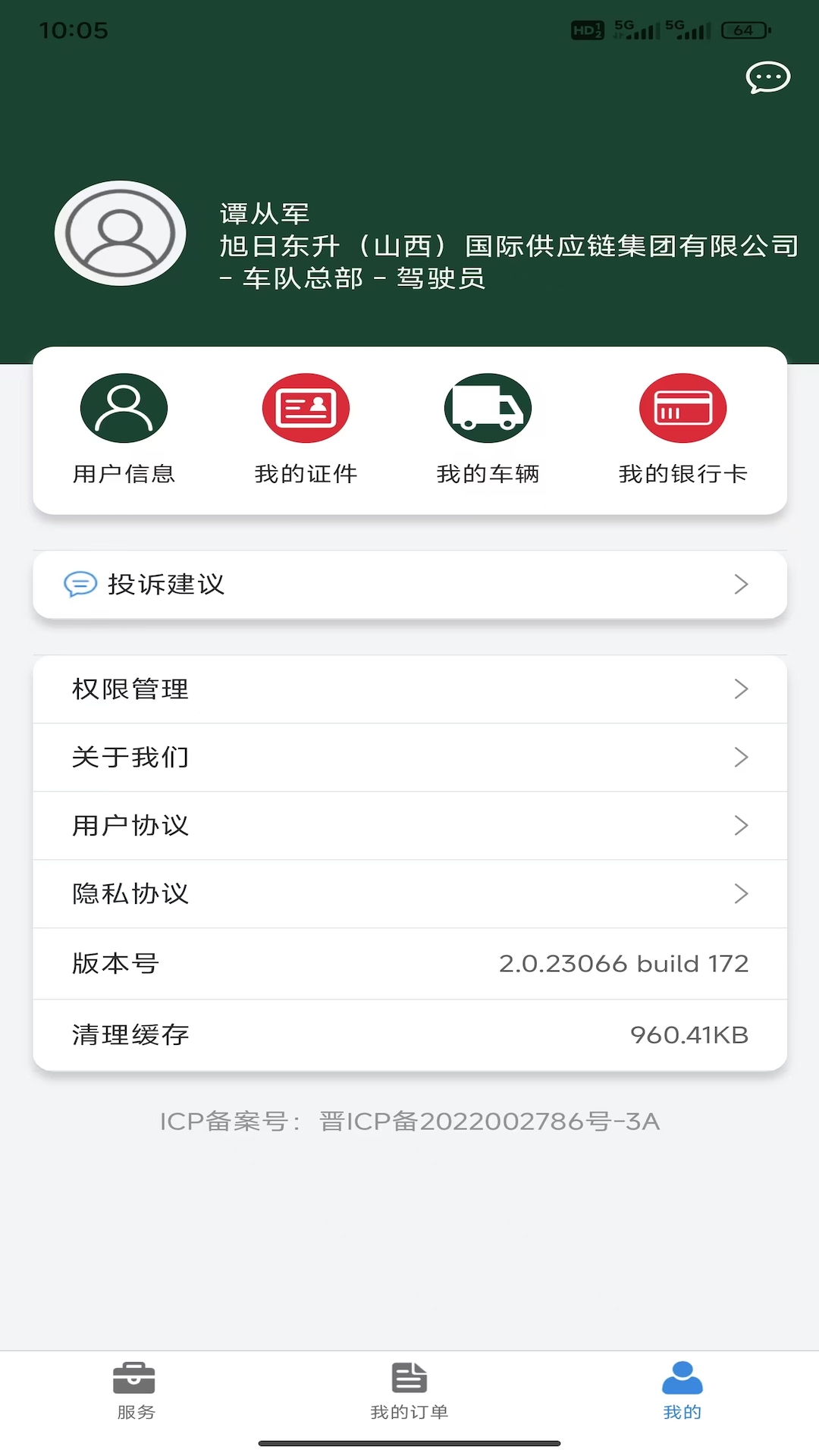This screenshot has width=819, height=1456.
Task: Clear cache via 清理缓存 row
Action: (x=409, y=1035)
